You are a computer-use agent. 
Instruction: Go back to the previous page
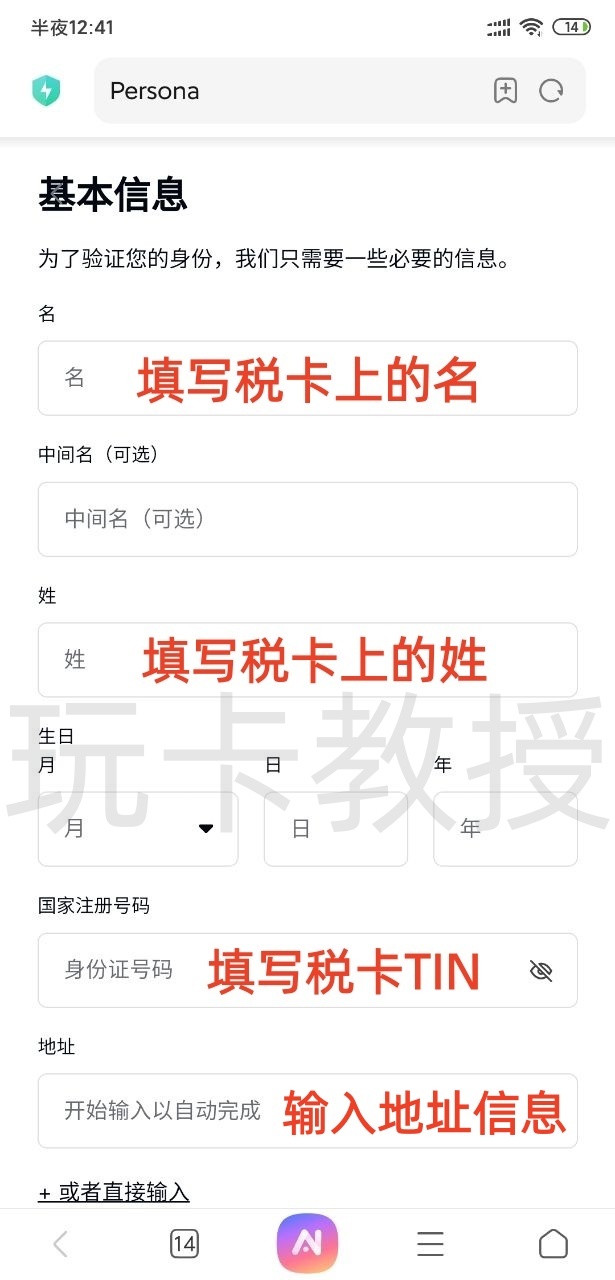coord(61,1244)
